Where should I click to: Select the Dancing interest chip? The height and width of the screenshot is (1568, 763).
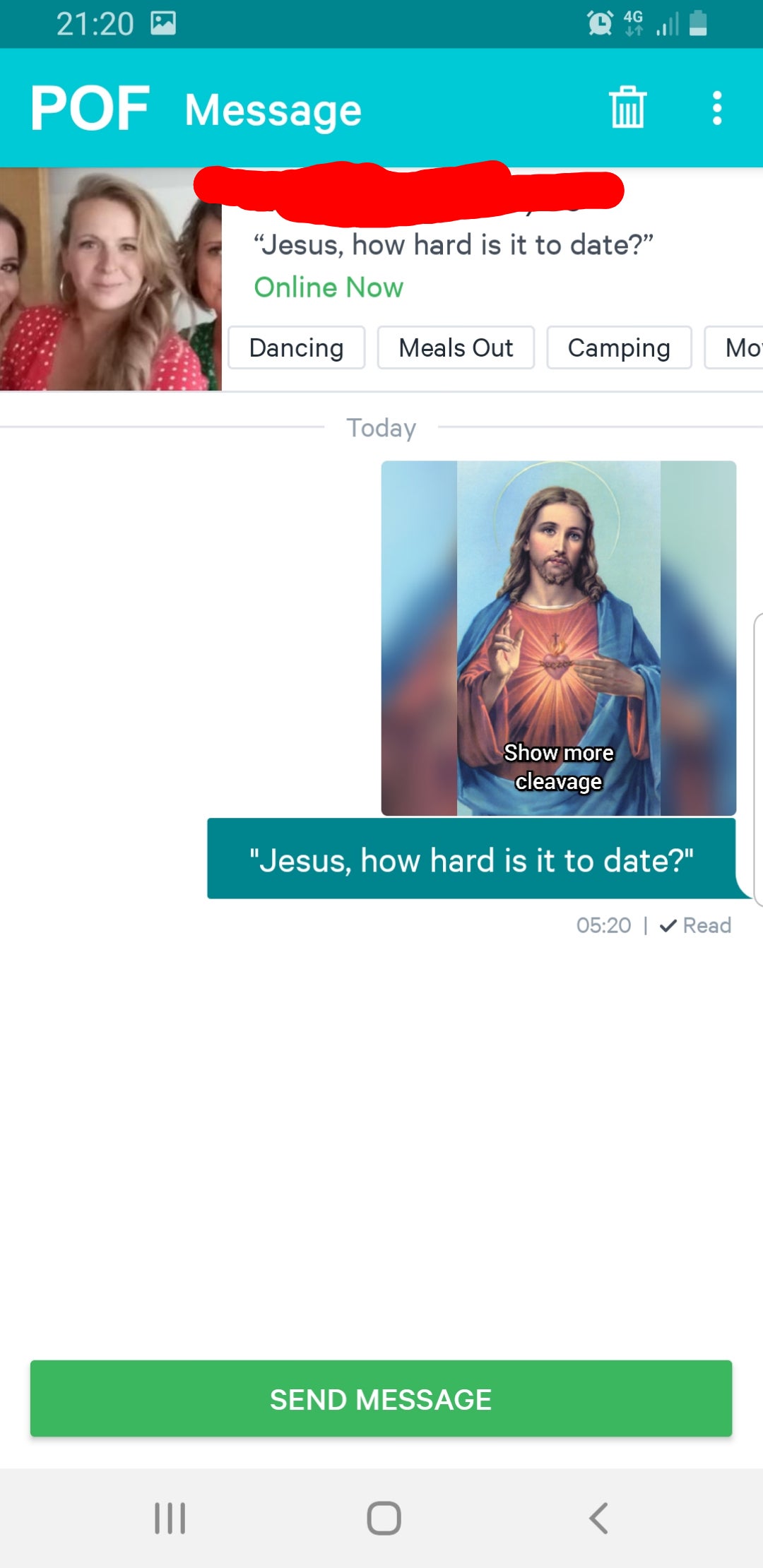296,348
